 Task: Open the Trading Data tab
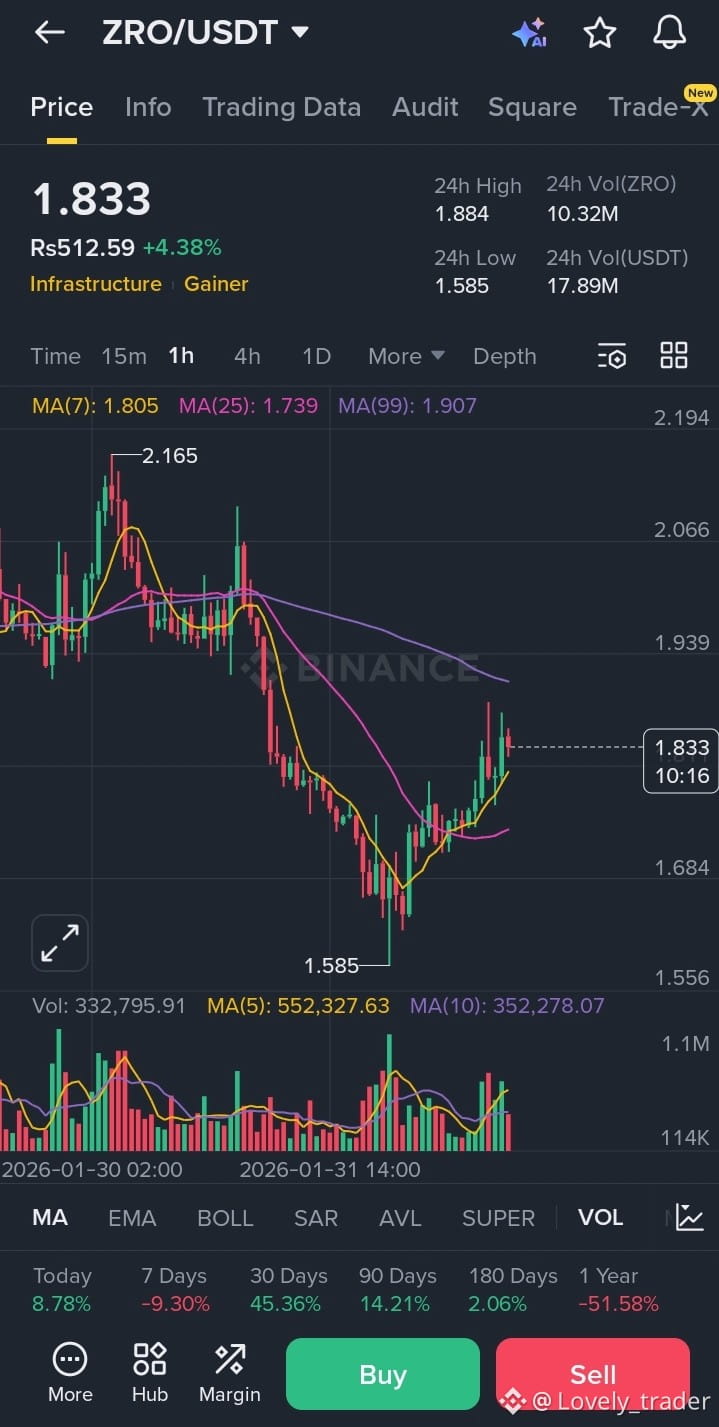281,107
